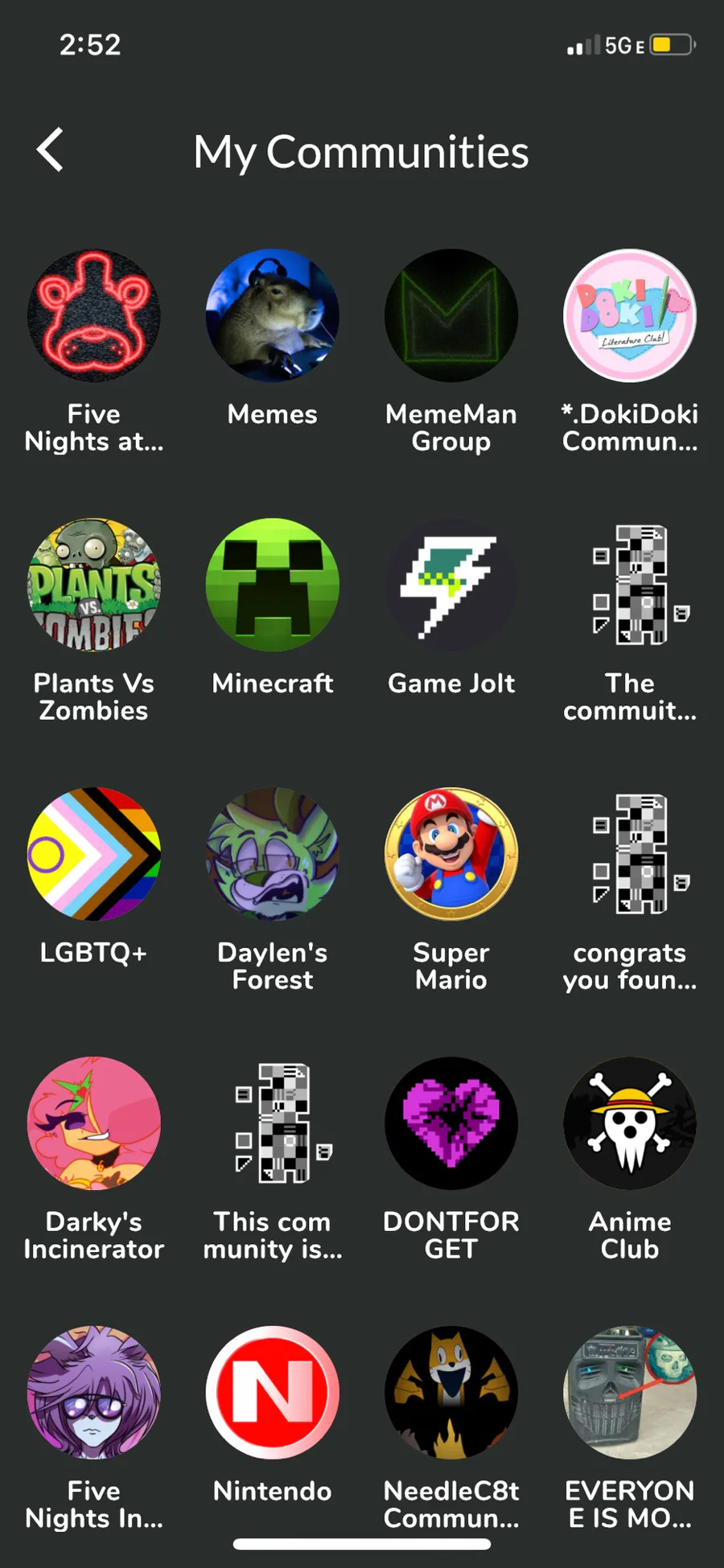
Task: Open Darky's Incinerator community
Action: tap(94, 1123)
